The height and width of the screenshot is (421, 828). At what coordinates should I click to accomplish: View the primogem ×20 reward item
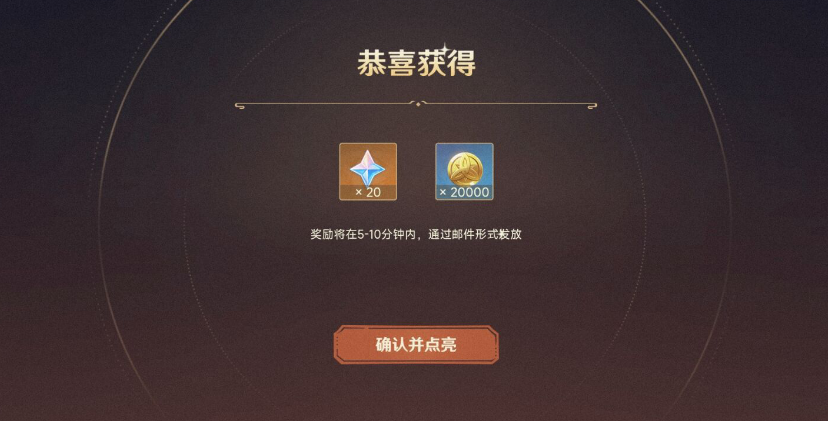click(x=368, y=171)
